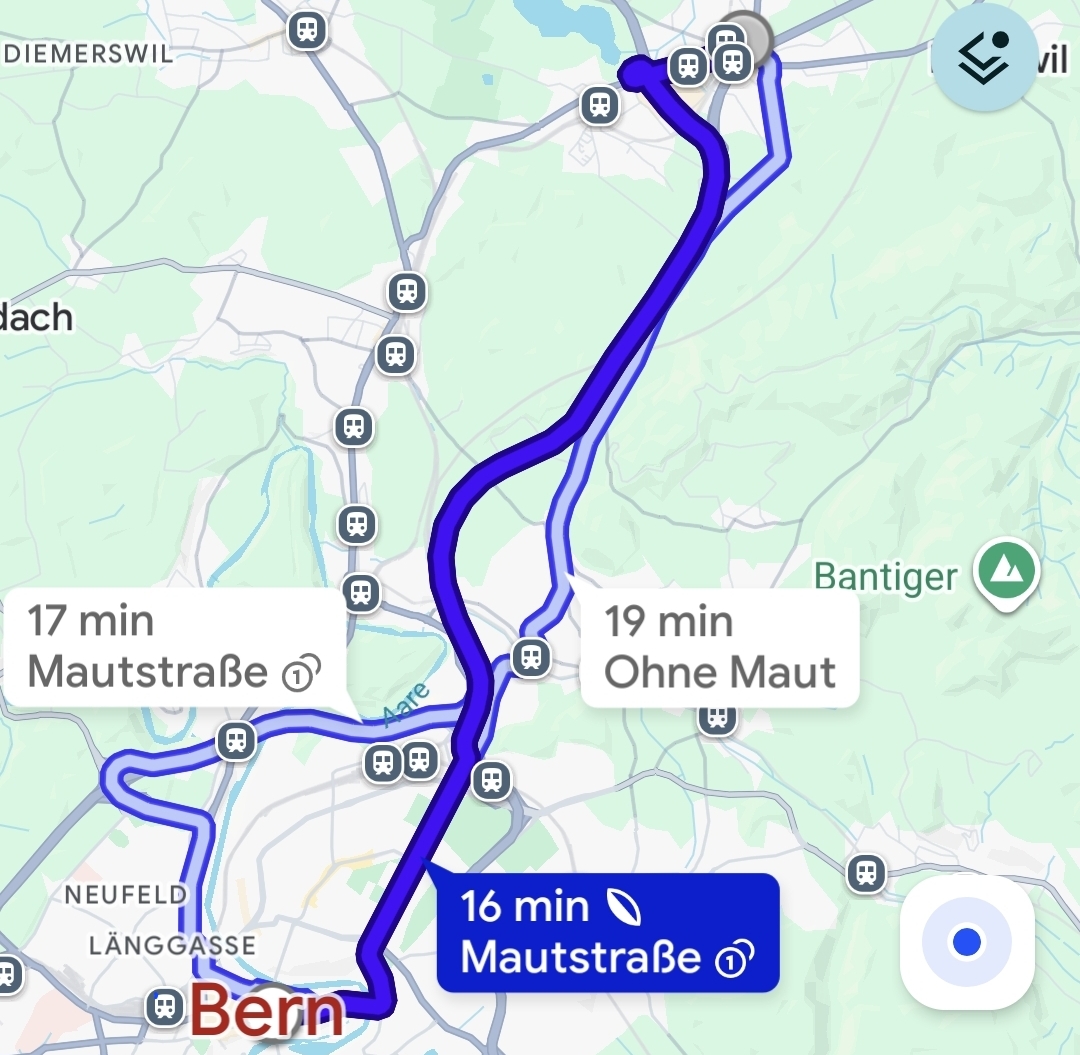Viewport: 1080px width, 1055px height.
Task: Select the 17 min Mautstraße route
Action: (173, 647)
